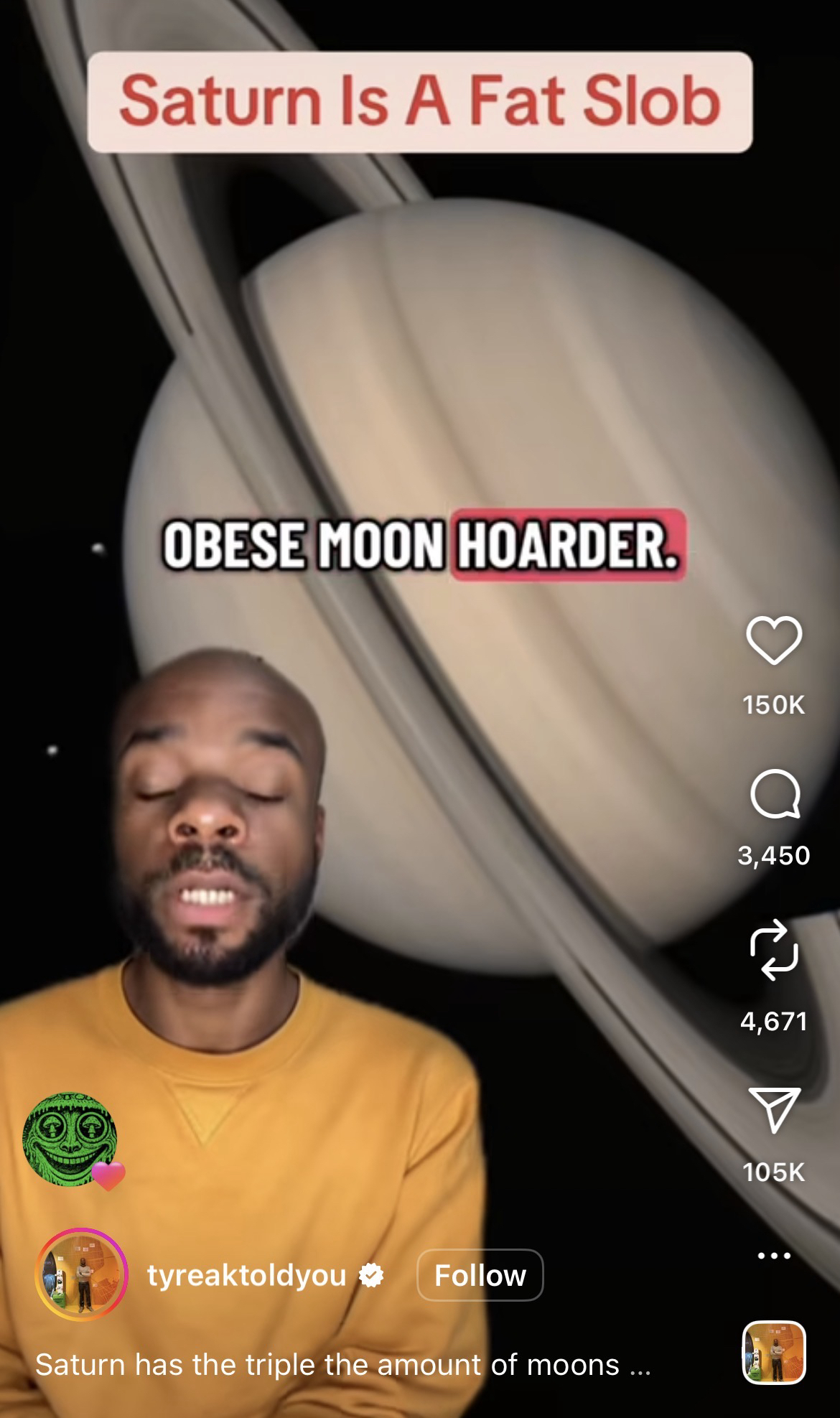
Task: Open tyreaktoldyou's profile picture
Action: [81, 1274]
